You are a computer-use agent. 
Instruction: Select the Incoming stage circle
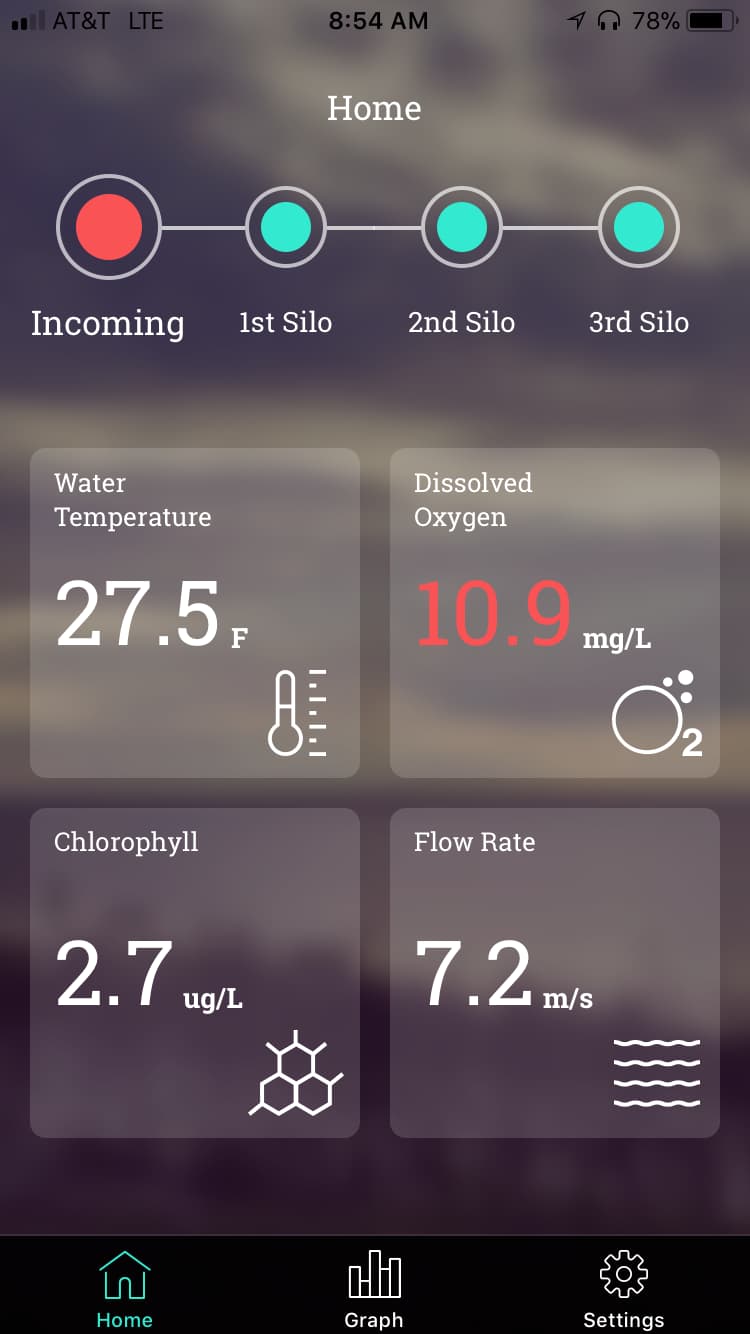(109, 227)
